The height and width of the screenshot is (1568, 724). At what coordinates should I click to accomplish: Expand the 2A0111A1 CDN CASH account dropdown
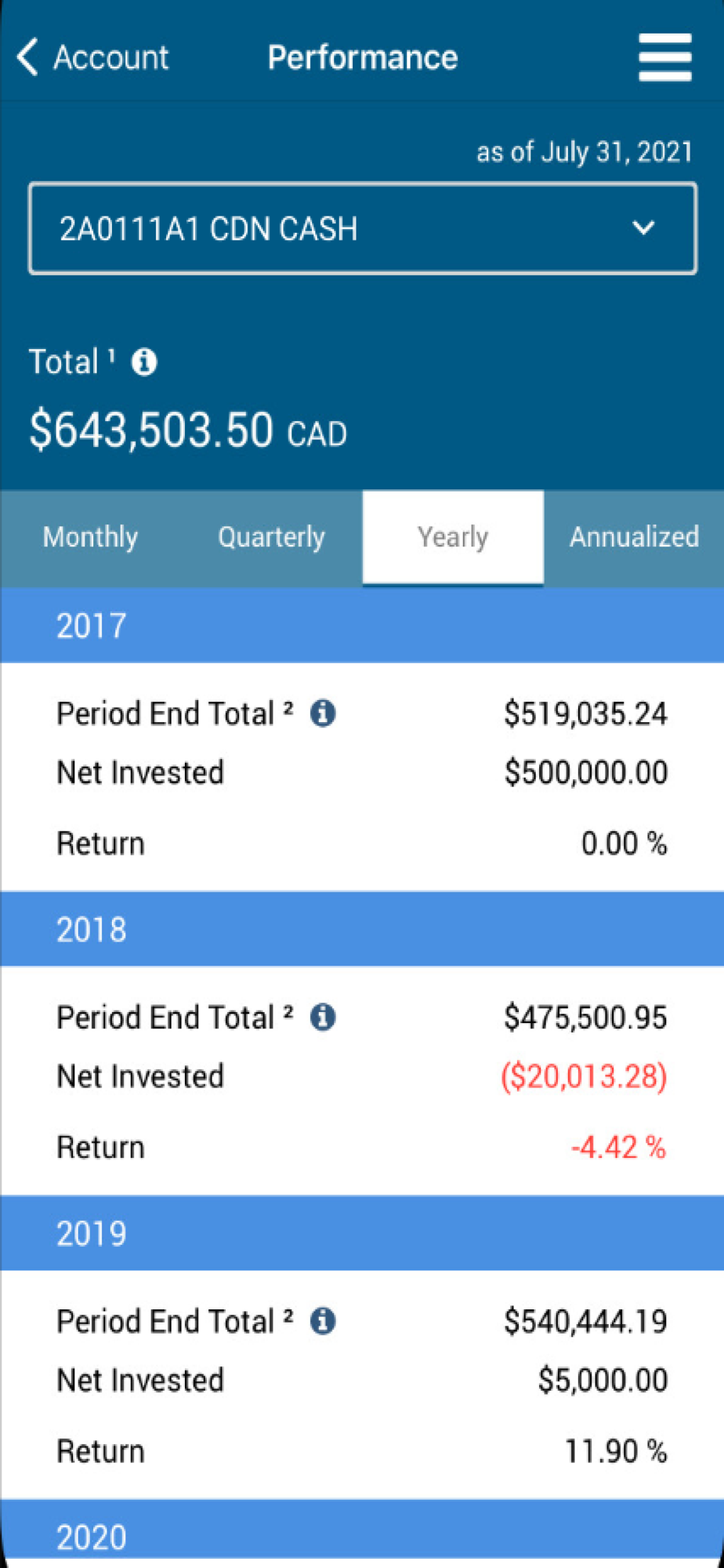[x=362, y=228]
